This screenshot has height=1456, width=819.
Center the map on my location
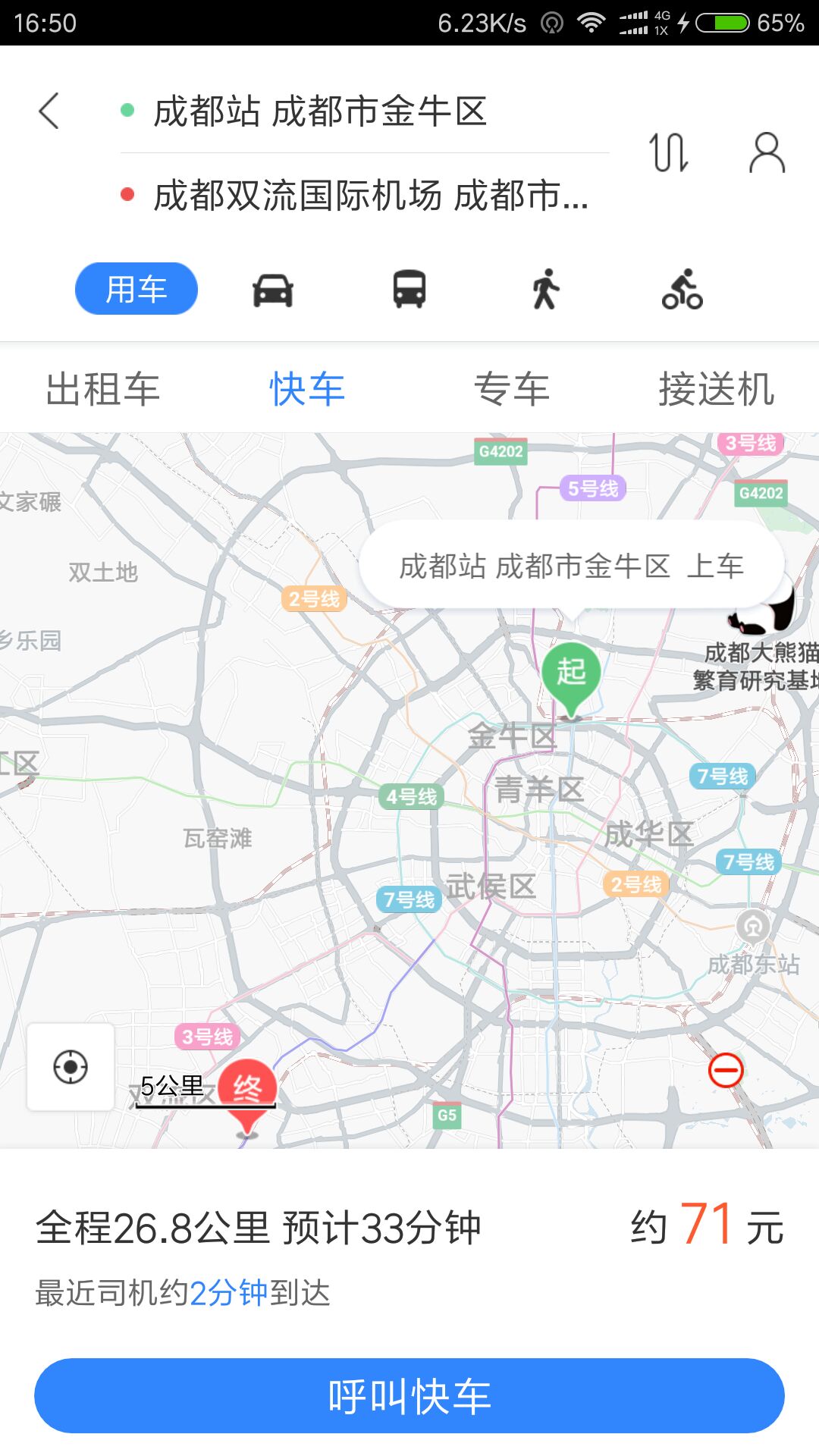71,1067
